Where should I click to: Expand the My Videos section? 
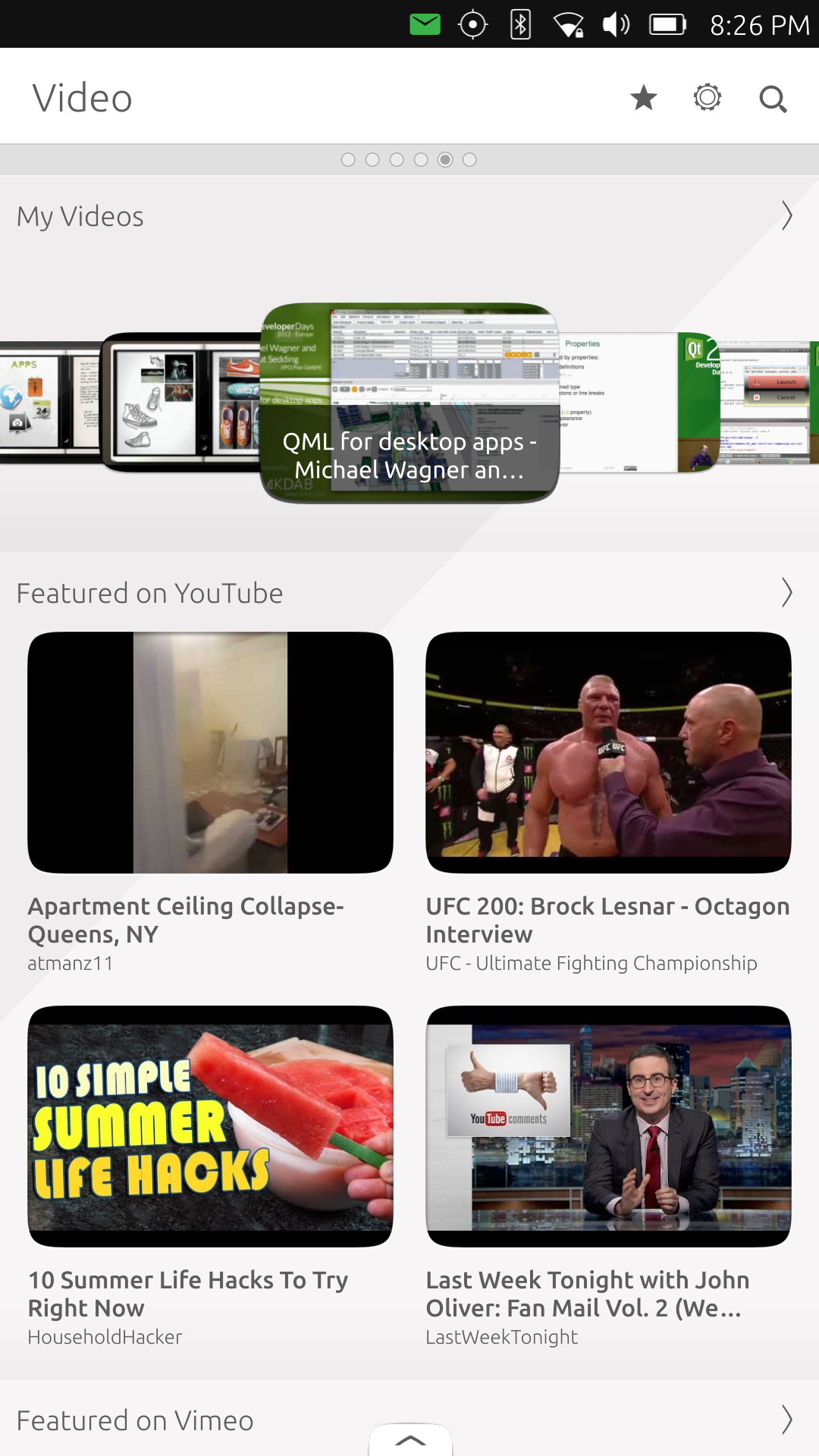tap(786, 216)
